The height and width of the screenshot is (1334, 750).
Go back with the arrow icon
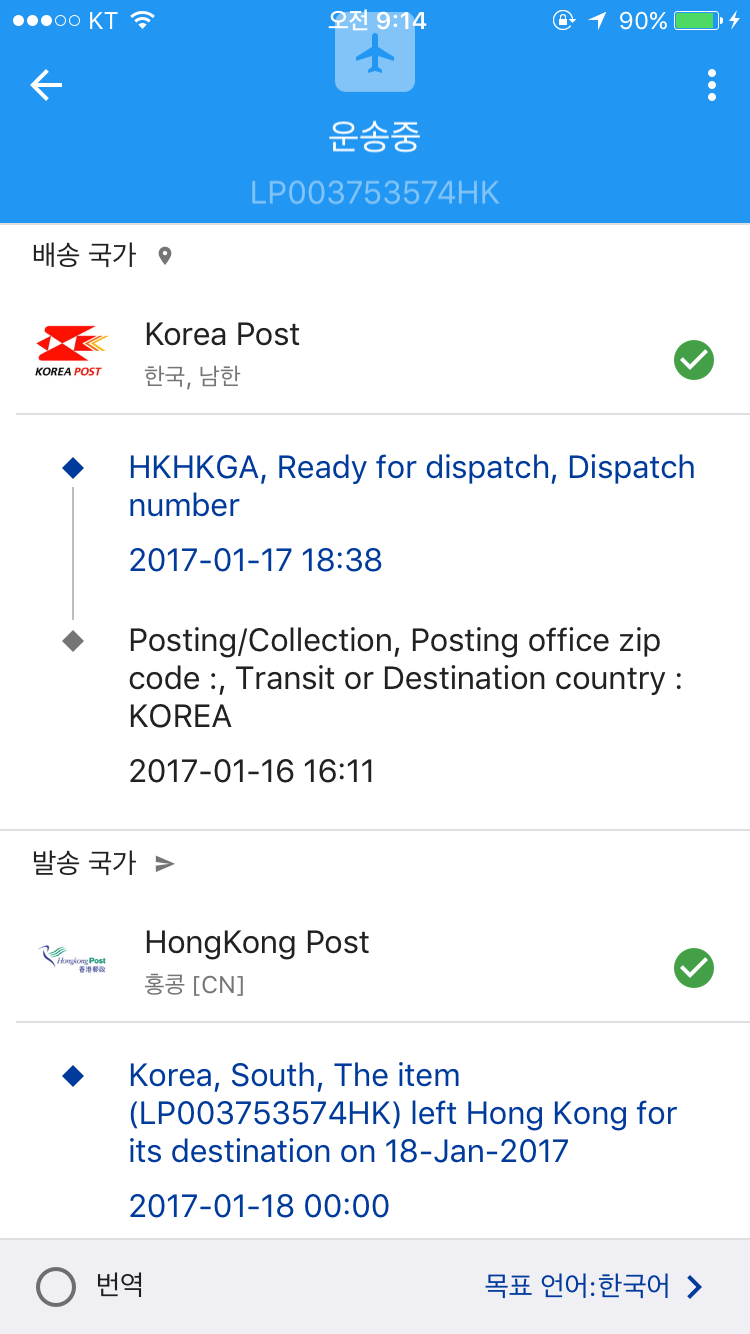click(x=46, y=86)
